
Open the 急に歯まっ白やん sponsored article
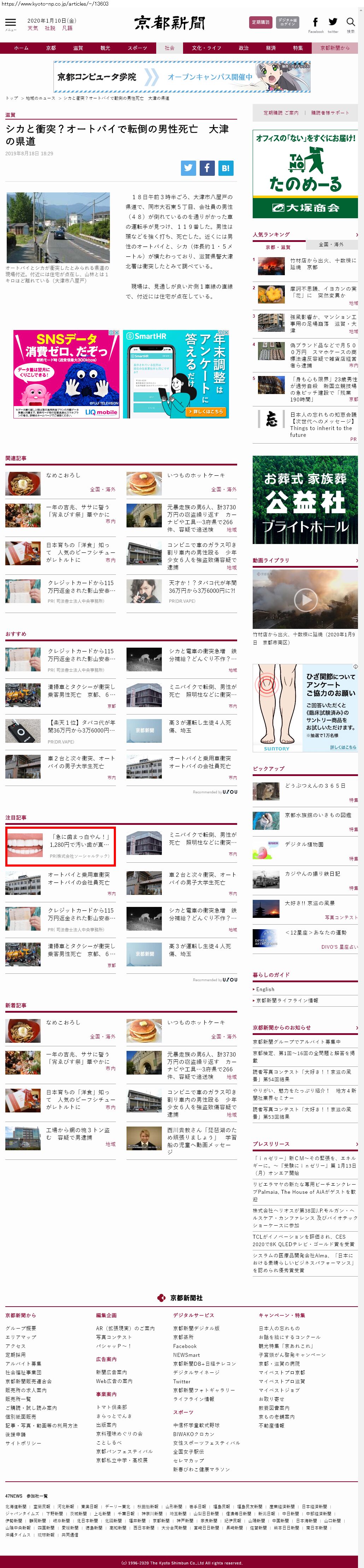[79, 841]
